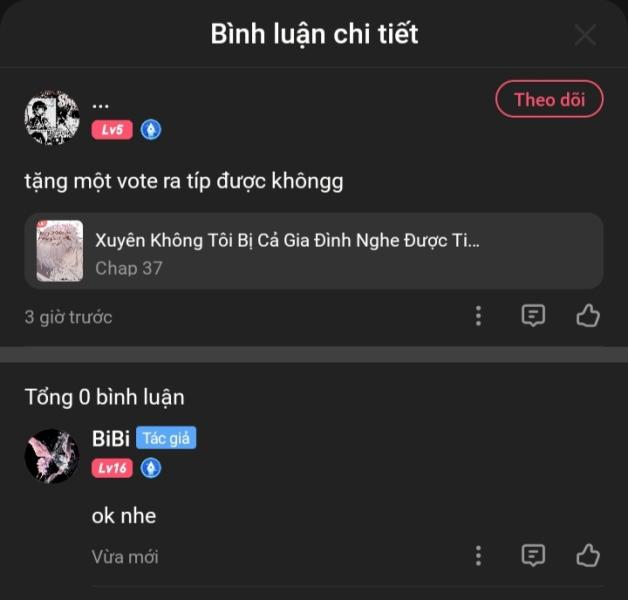Open BiBi's profile avatar
Viewport: 628px width, 600px height.
pyautogui.click(x=52, y=456)
